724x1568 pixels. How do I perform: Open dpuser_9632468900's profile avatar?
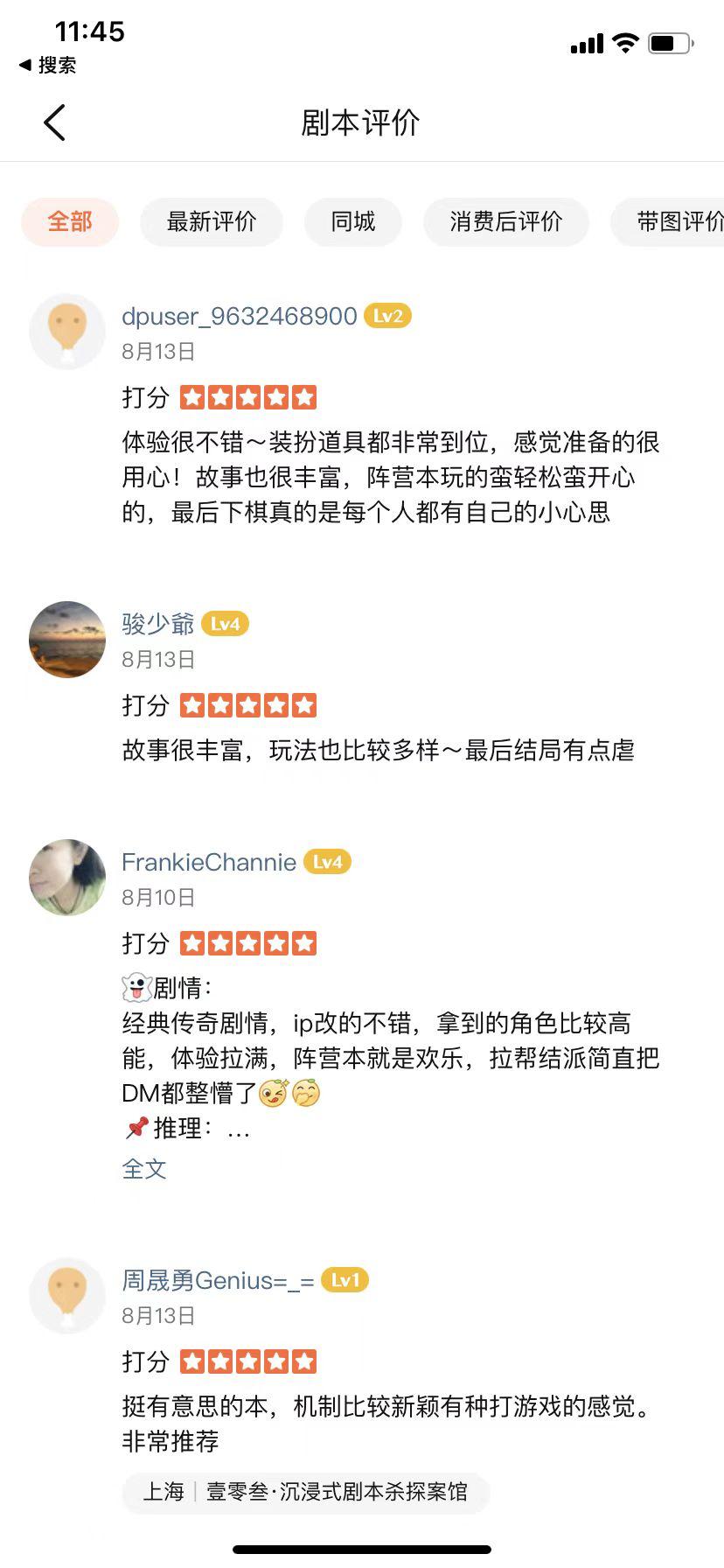[67, 332]
